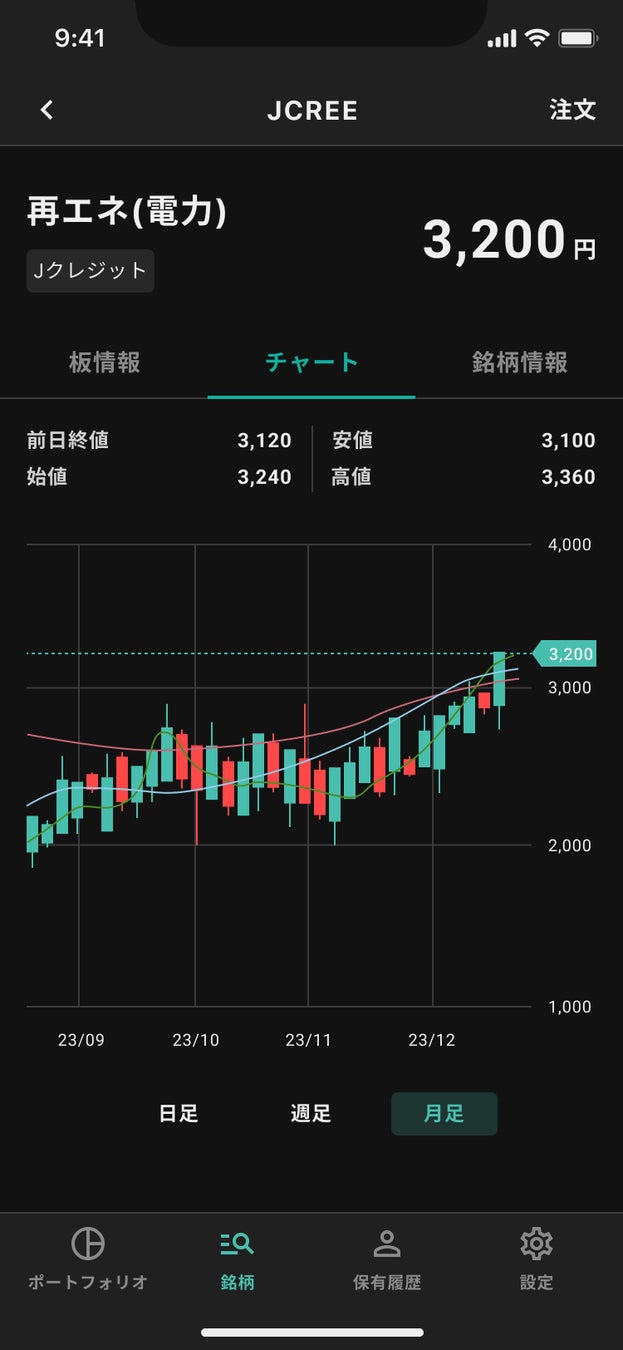Screen dimensions: 623x1350
Task: Open 設定 settings
Action: (536, 1258)
